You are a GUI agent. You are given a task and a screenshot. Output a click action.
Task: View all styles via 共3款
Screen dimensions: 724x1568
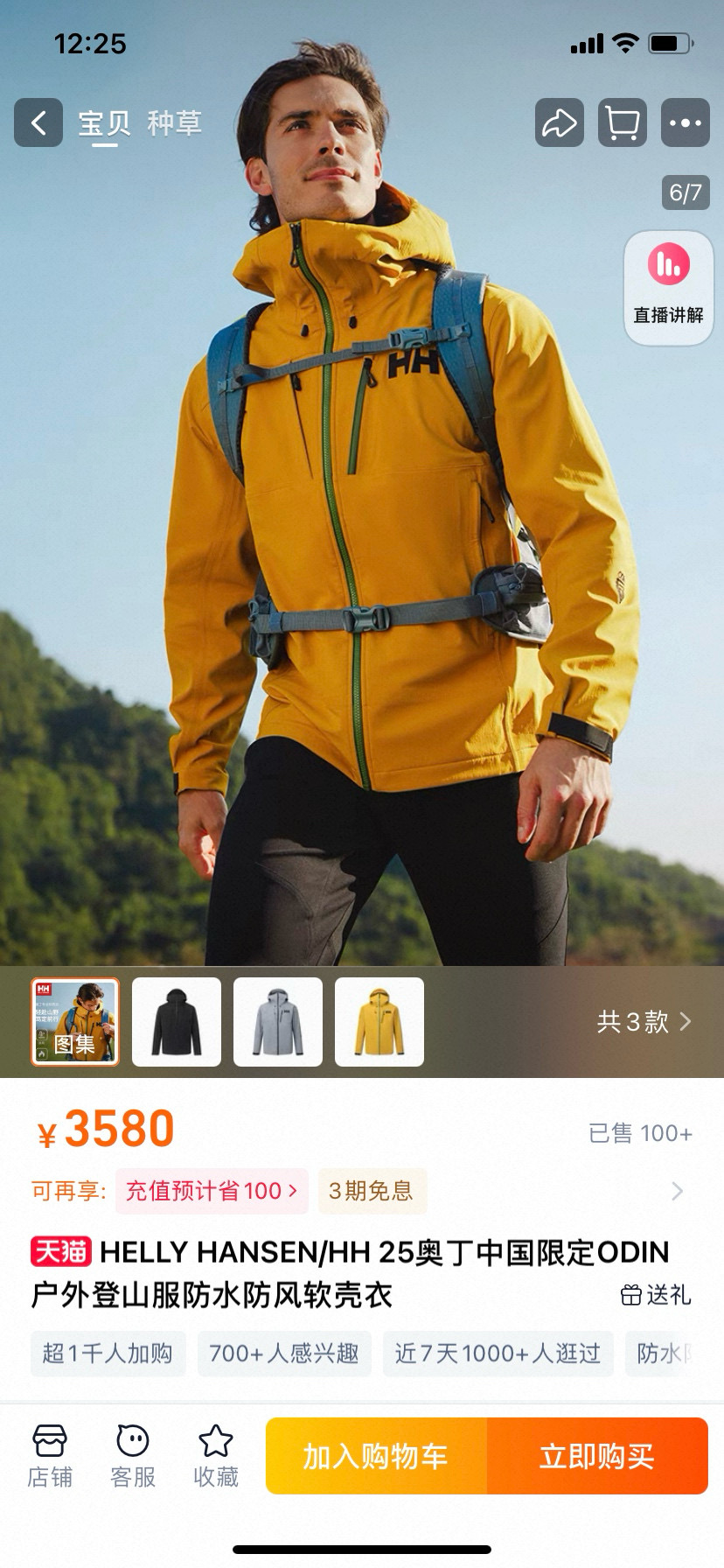click(644, 1021)
